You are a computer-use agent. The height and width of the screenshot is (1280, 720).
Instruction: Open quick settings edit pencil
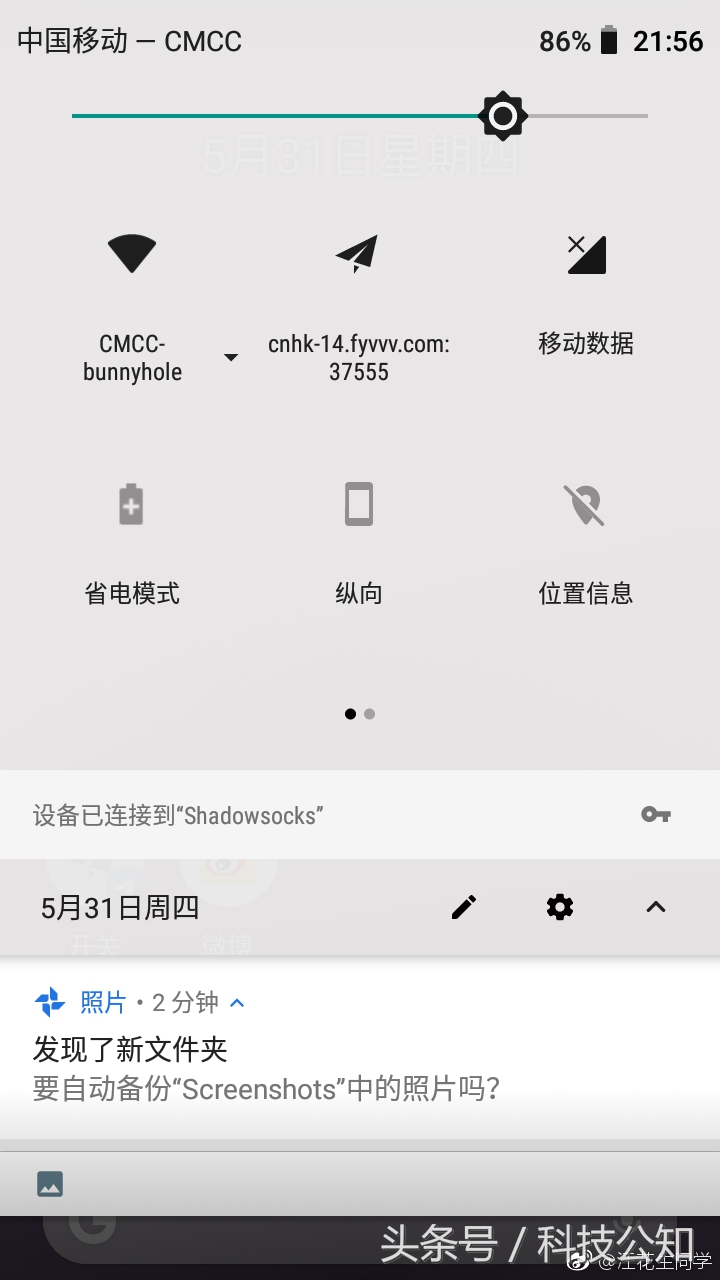(463, 907)
